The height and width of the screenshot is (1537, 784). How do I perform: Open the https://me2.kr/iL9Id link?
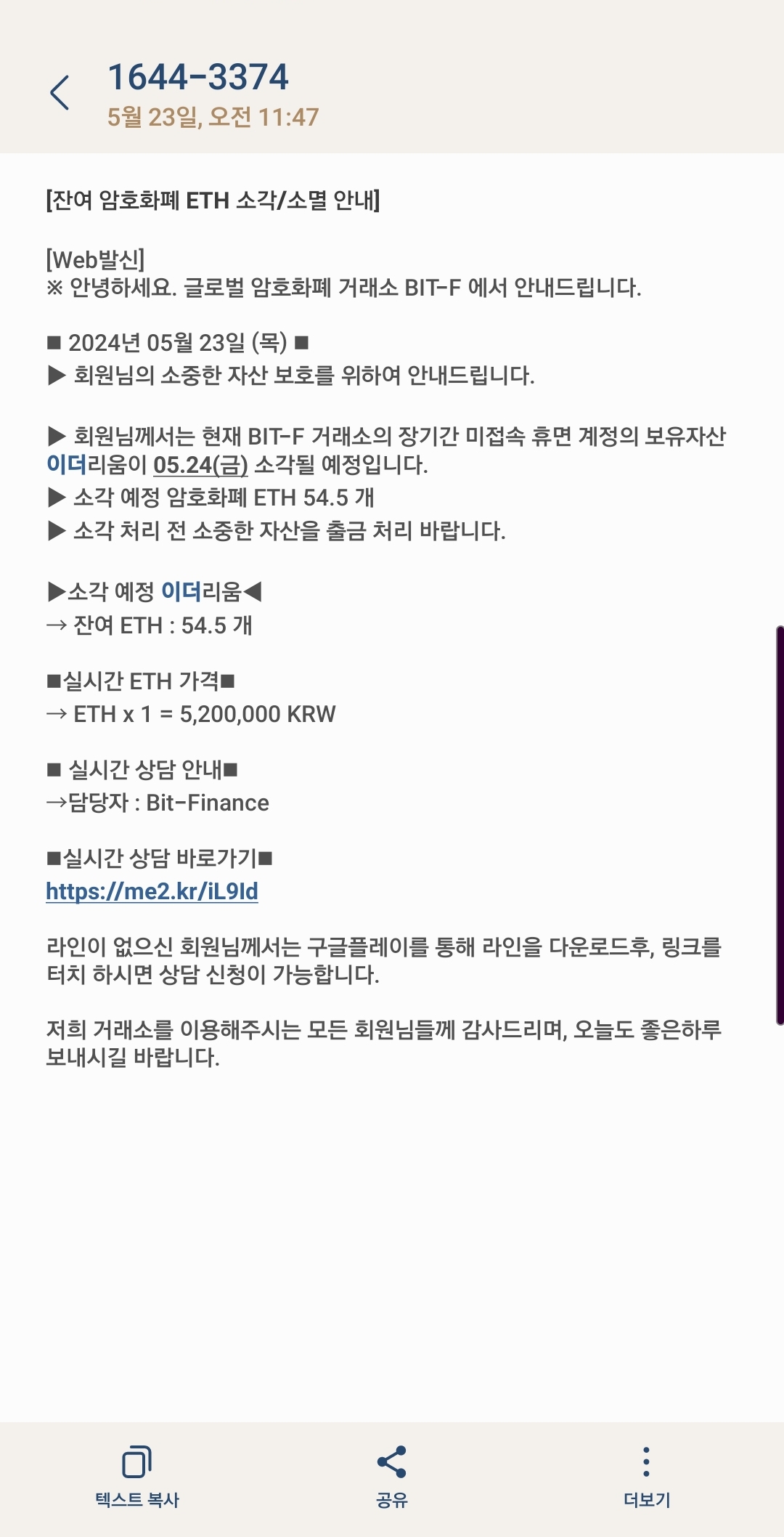coord(152,891)
